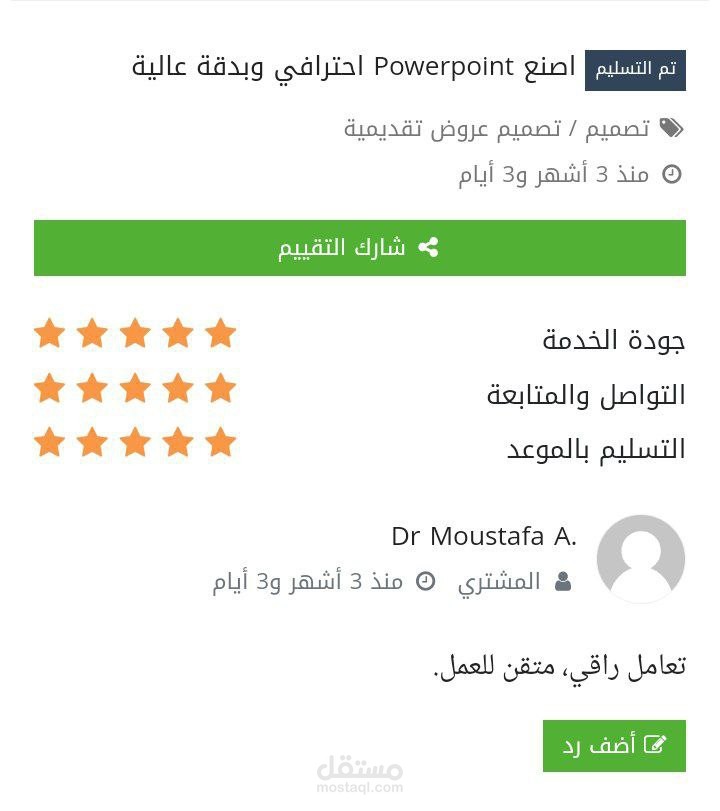Add a reply with أضف رد
Screen dimensions: 720x811
pyautogui.click(x=614, y=745)
